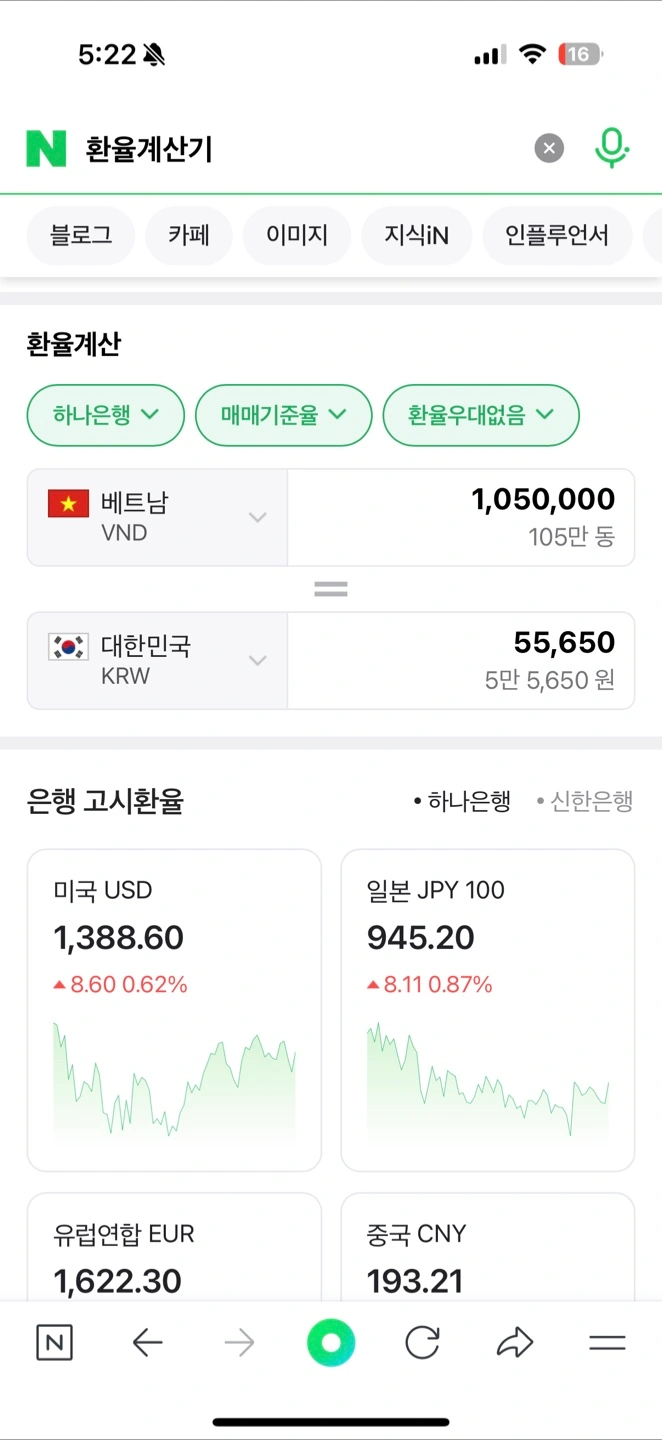Switch to the 블로그 tab
Screen dimensions: 662x1440
pyautogui.click(x=81, y=236)
